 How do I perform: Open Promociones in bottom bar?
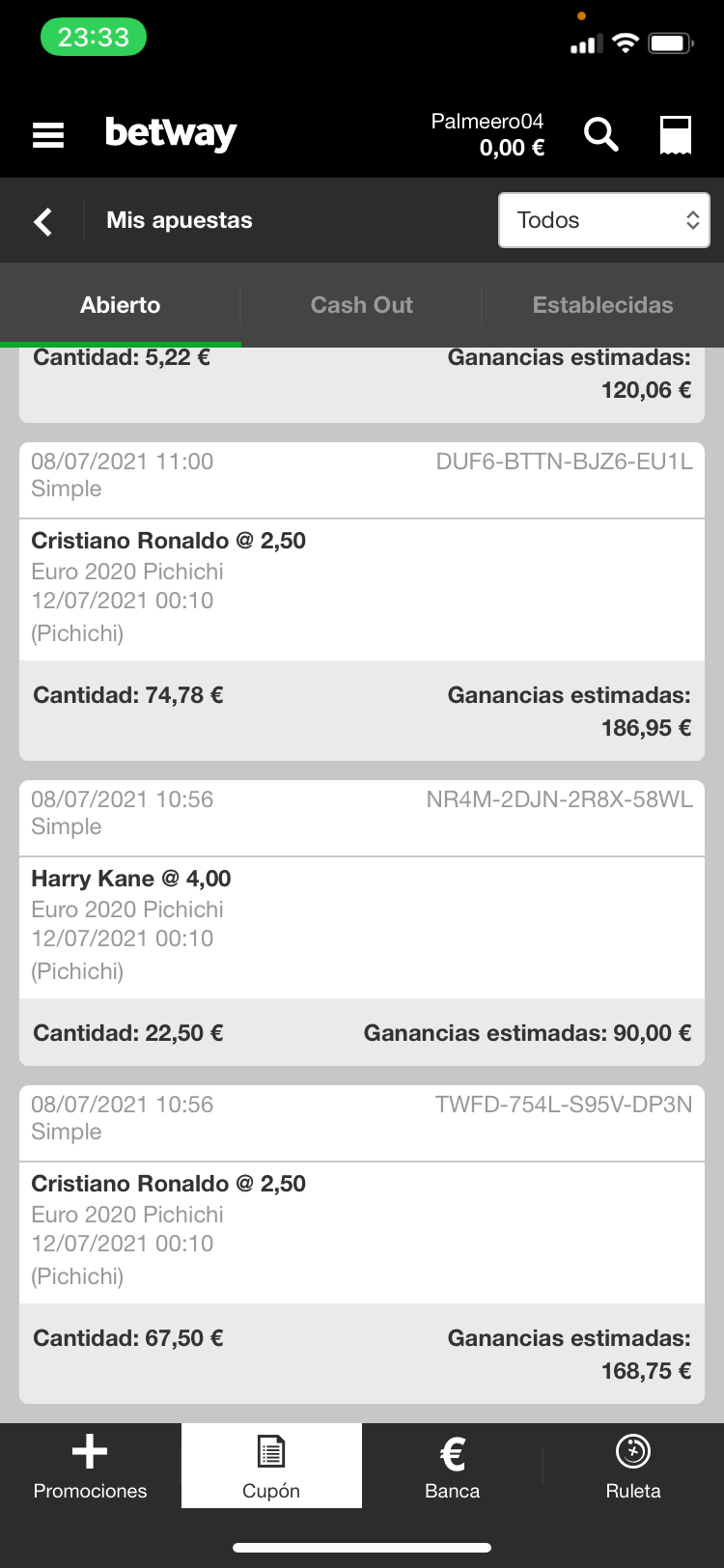90,1466
